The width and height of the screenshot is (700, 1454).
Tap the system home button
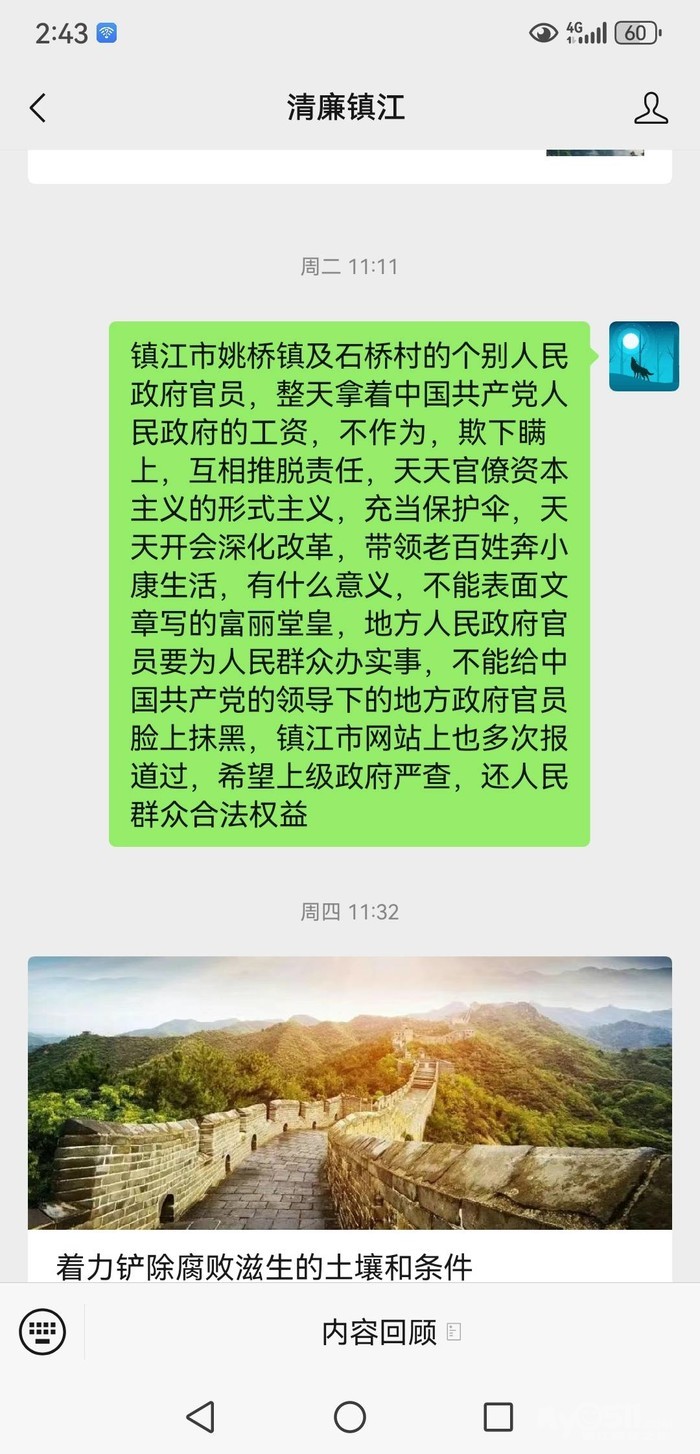click(x=349, y=1416)
